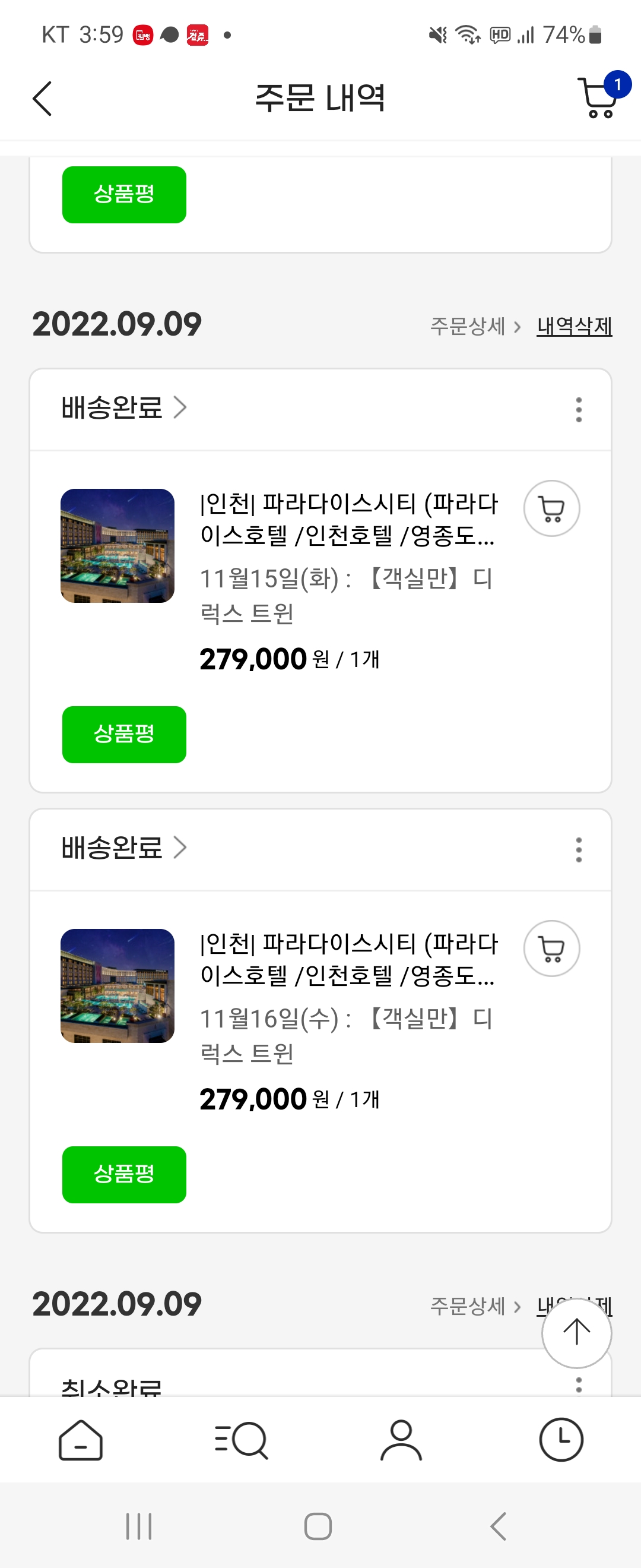The image size is (641, 1568).
Task: Jump to top with the arrow button
Action: [576, 1332]
